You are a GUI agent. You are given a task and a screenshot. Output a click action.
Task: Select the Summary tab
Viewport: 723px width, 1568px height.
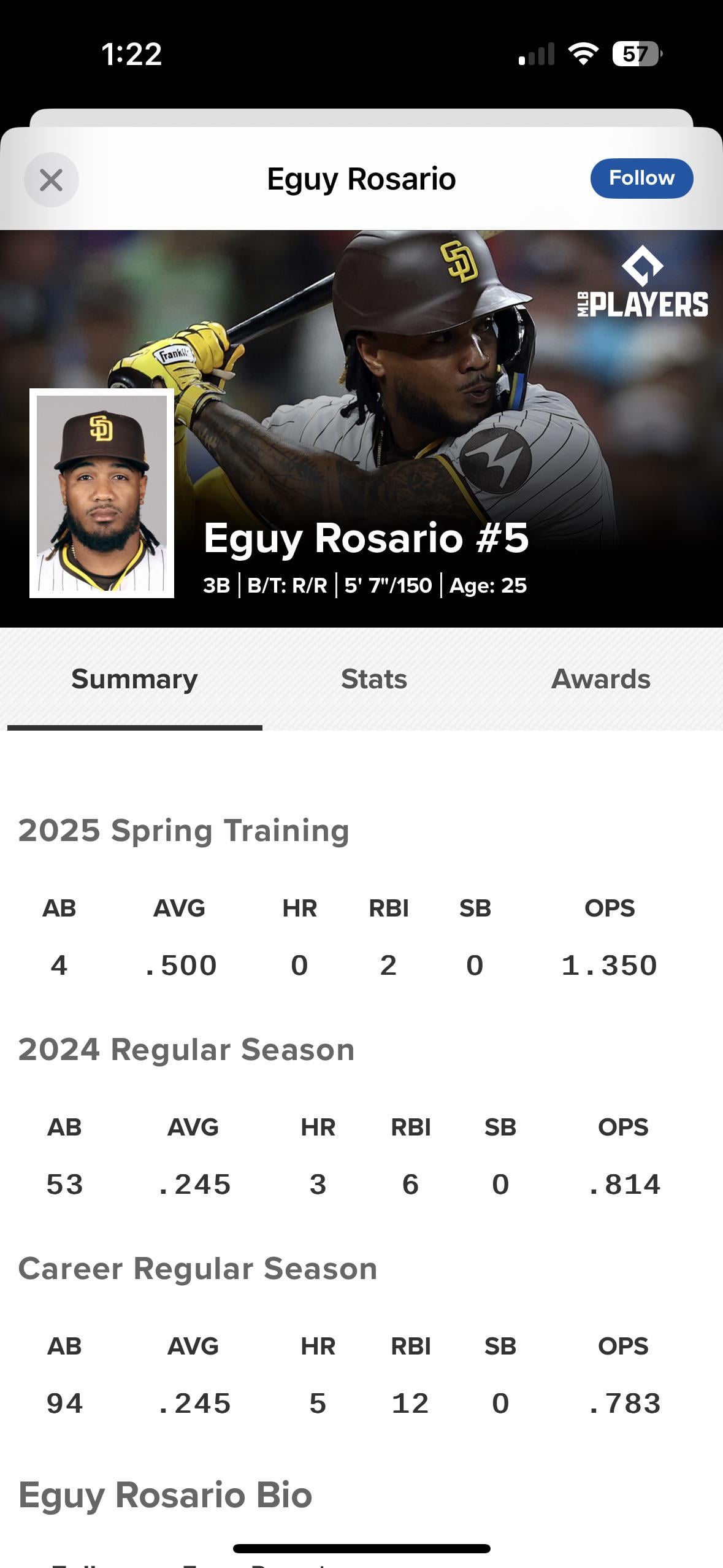pos(134,679)
